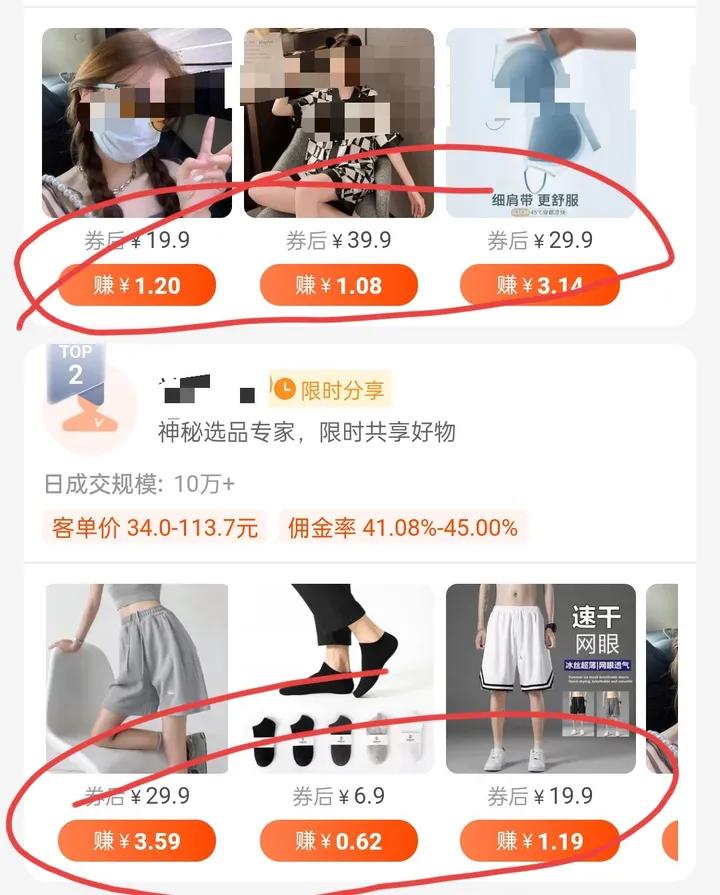This screenshot has height=895, width=720.
Task: Open the black dress product image
Action: pos(338,120)
